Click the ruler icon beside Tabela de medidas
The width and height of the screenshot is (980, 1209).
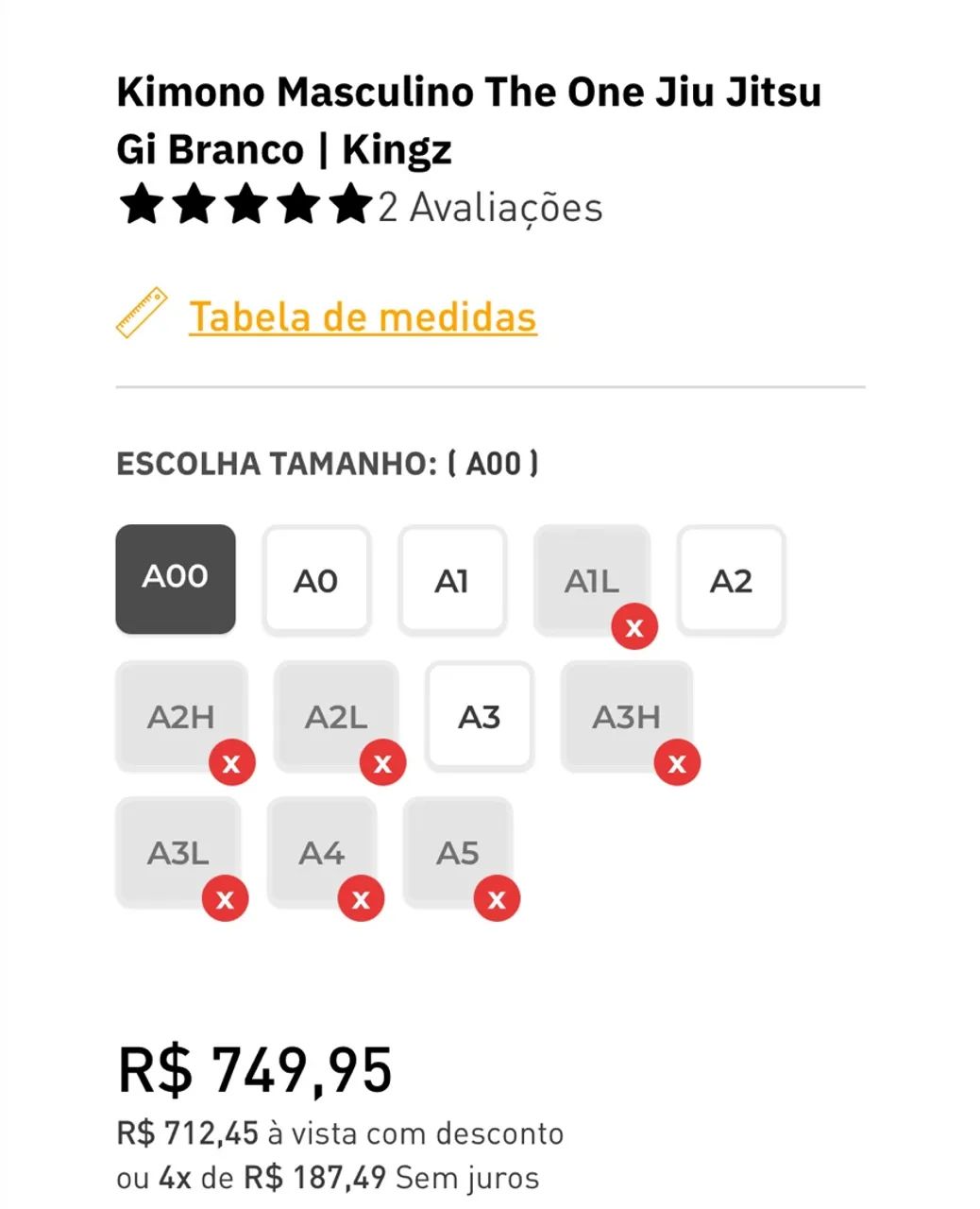coord(142,314)
